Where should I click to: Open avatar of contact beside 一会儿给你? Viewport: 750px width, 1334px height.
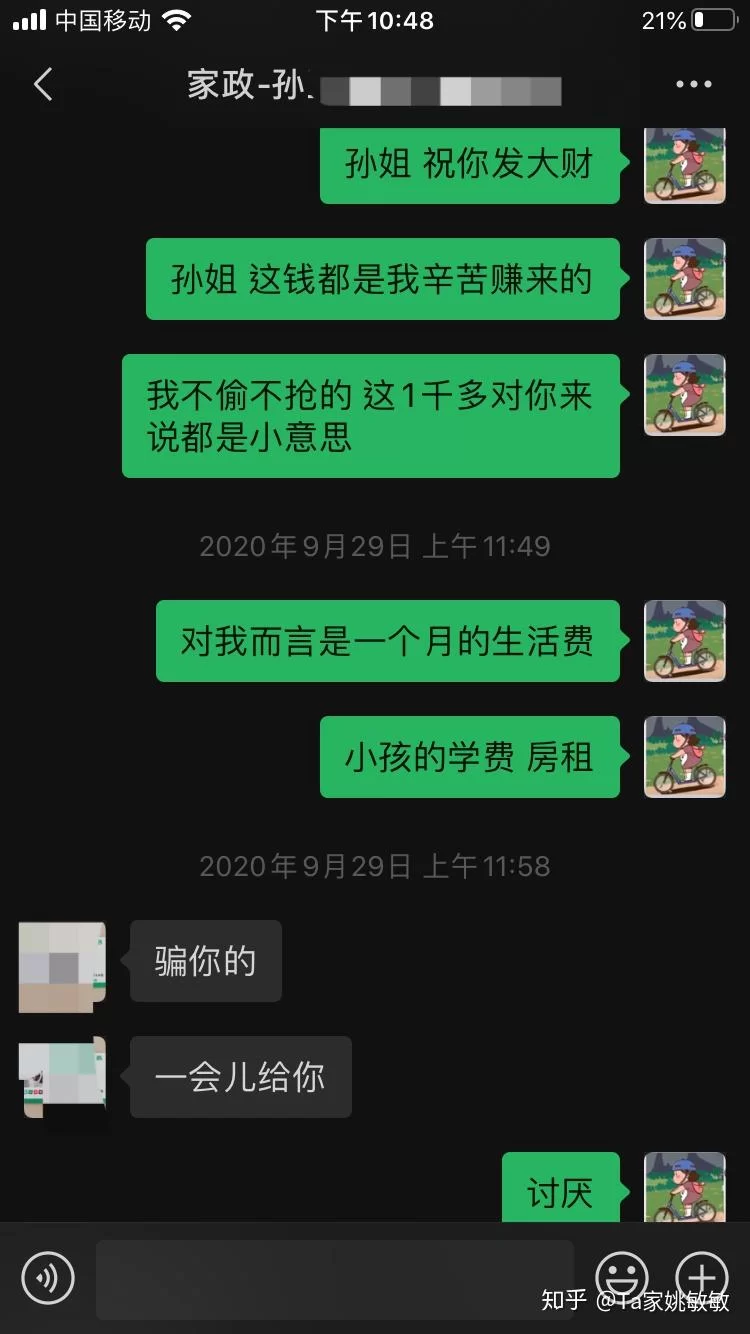click(x=64, y=1078)
